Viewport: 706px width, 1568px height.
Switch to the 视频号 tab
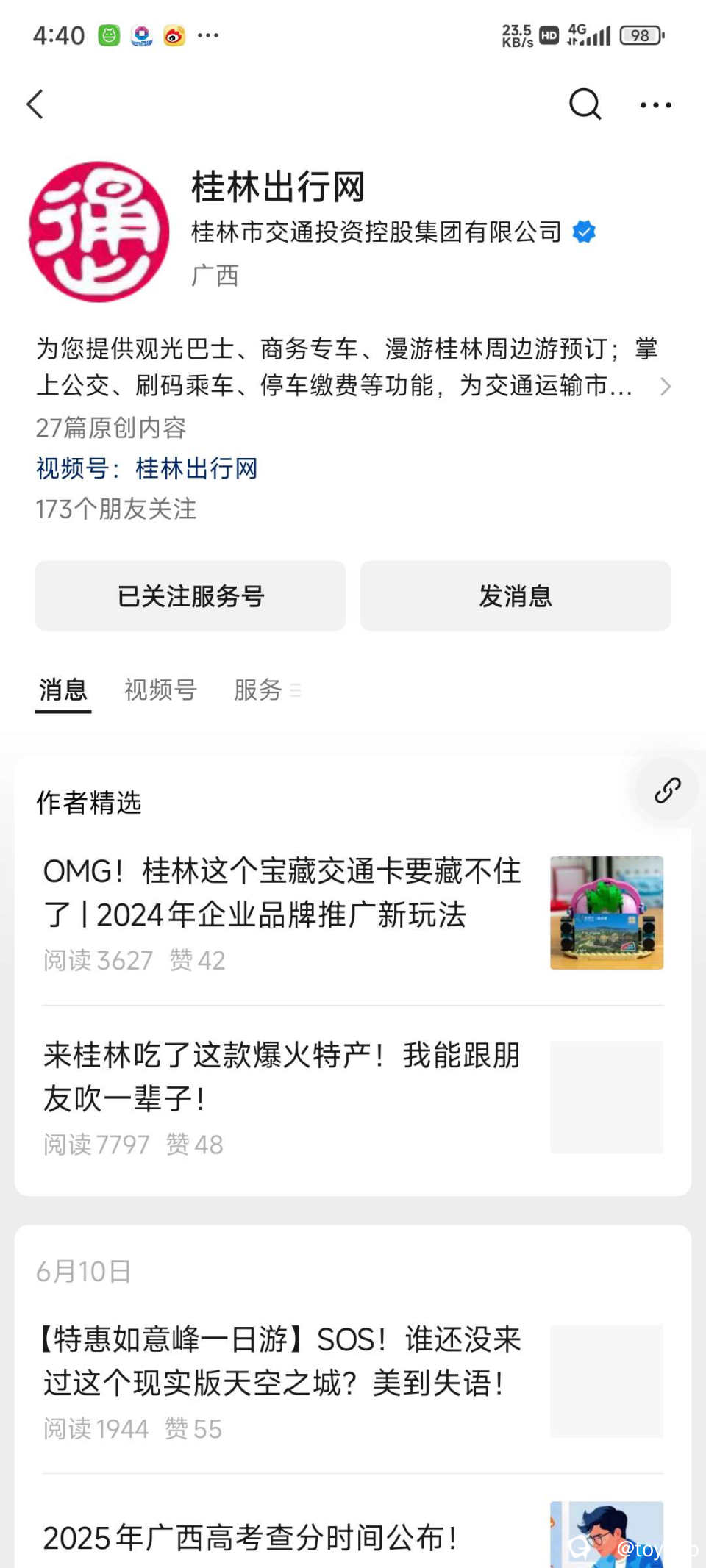(x=160, y=690)
